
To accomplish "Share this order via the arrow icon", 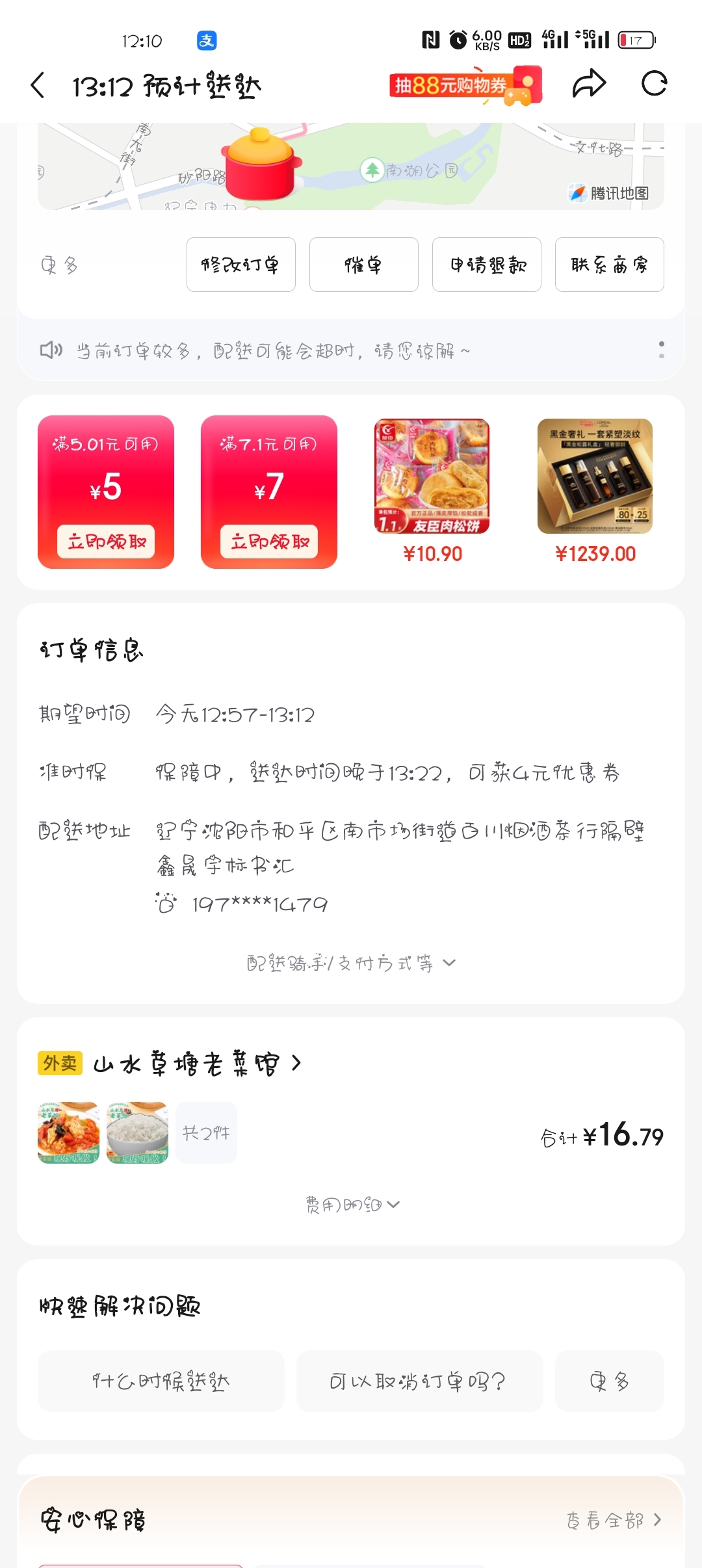I will tap(589, 84).
